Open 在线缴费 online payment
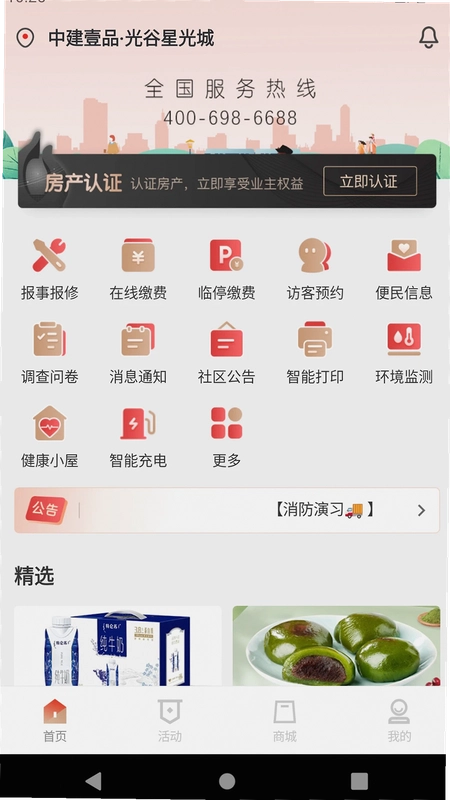 tap(138, 269)
